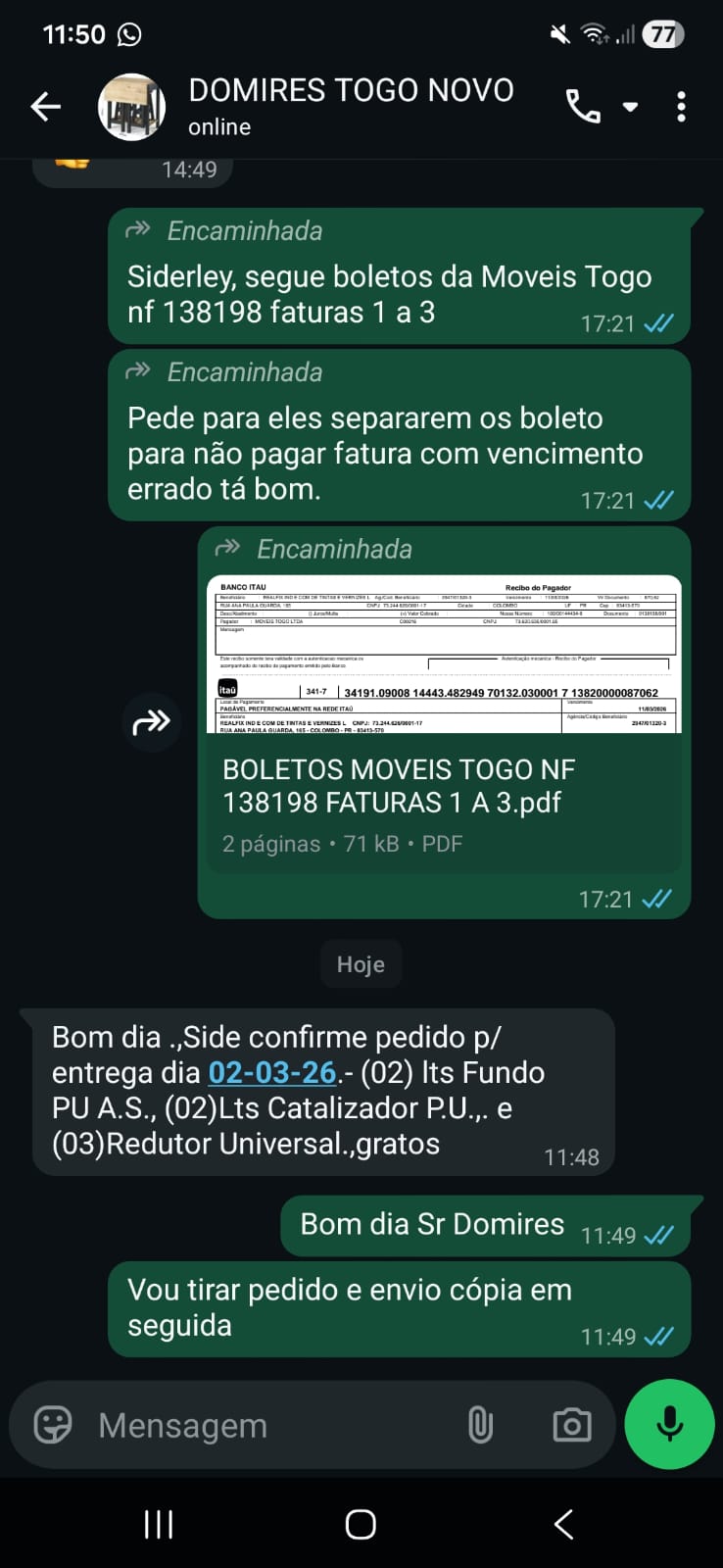Record a voice message with the microphone

pos(670,1424)
